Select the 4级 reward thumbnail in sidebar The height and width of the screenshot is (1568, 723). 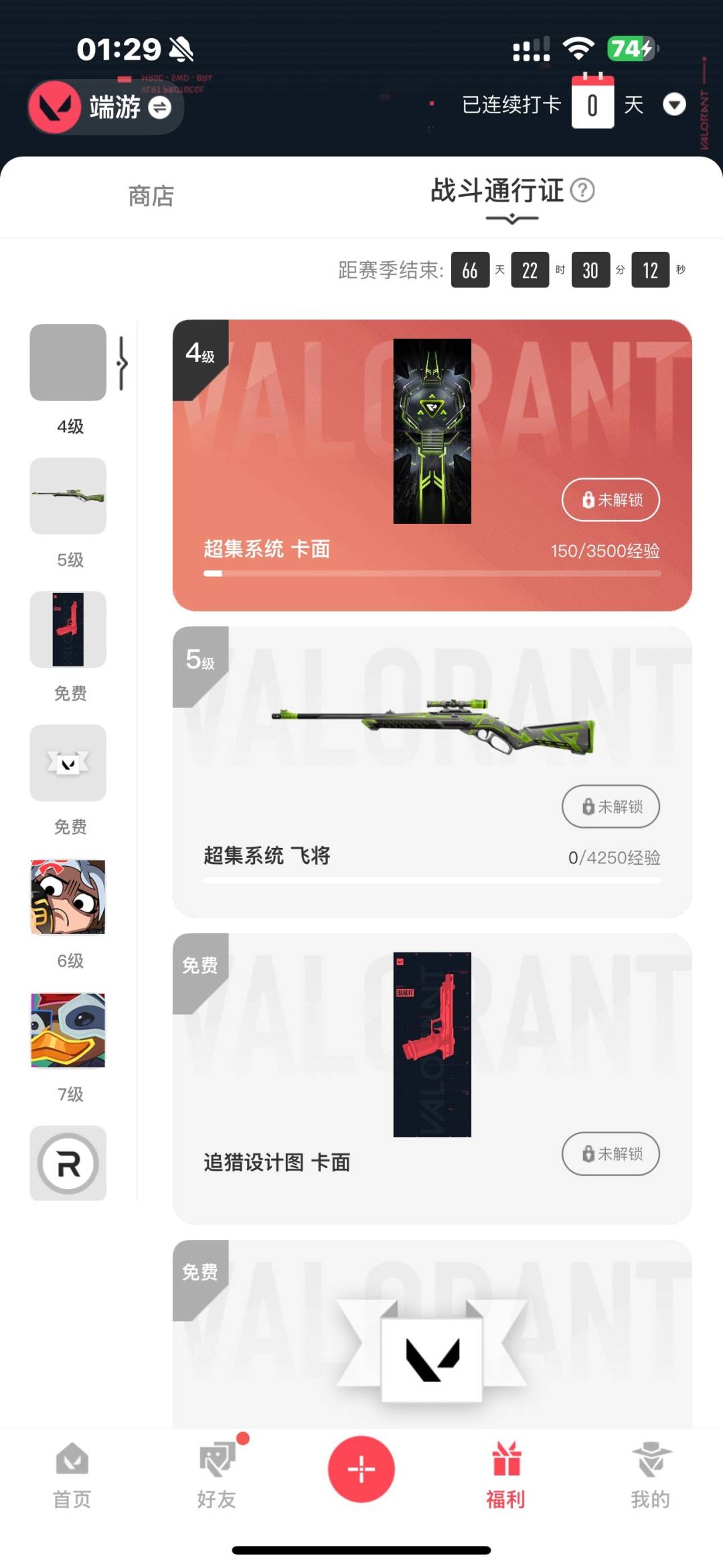[x=68, y=363]
